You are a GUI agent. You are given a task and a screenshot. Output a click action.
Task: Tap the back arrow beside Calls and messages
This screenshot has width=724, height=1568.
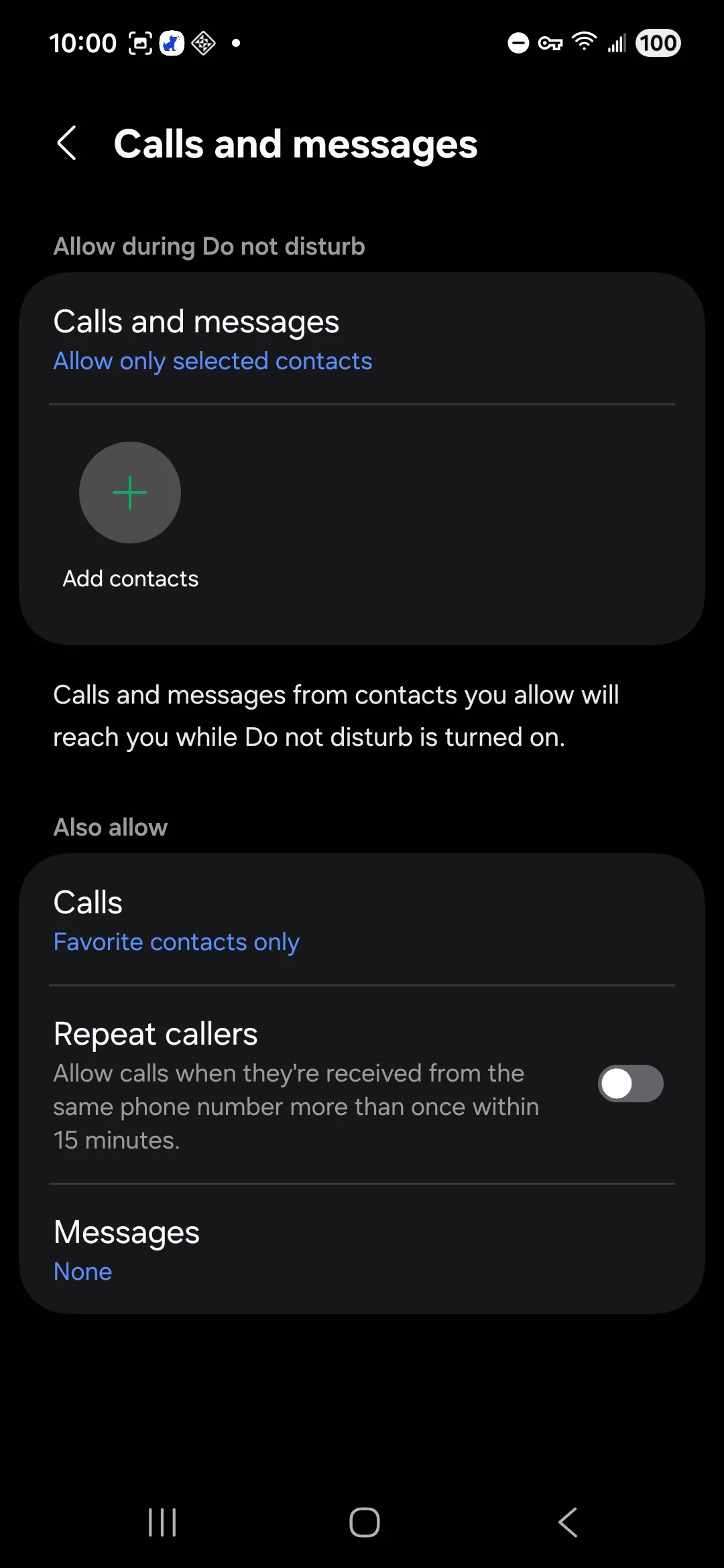click(x=66, y=143)
